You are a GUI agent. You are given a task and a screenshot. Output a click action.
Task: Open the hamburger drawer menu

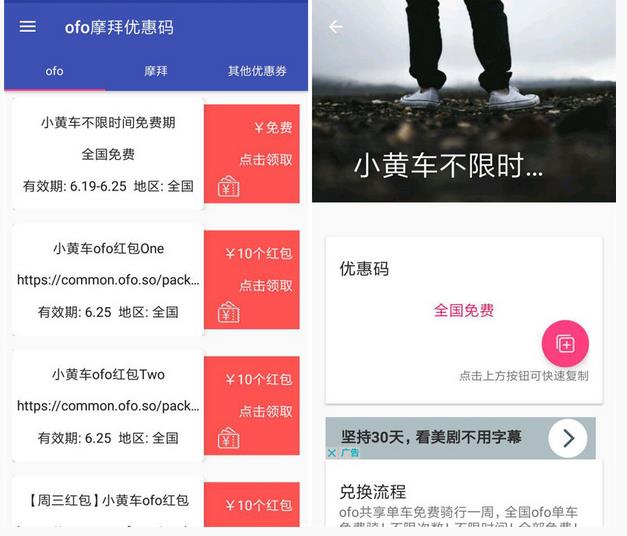pos(28,27)
